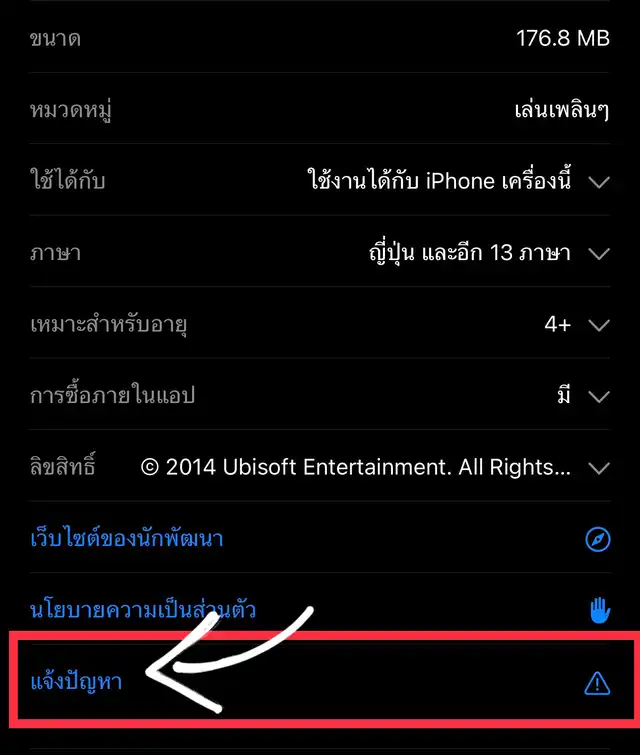Open นโยบายความเป็นส่วนตัว privacy policy
Viewport: 640px width, 755px height.
tap(143, 610)
